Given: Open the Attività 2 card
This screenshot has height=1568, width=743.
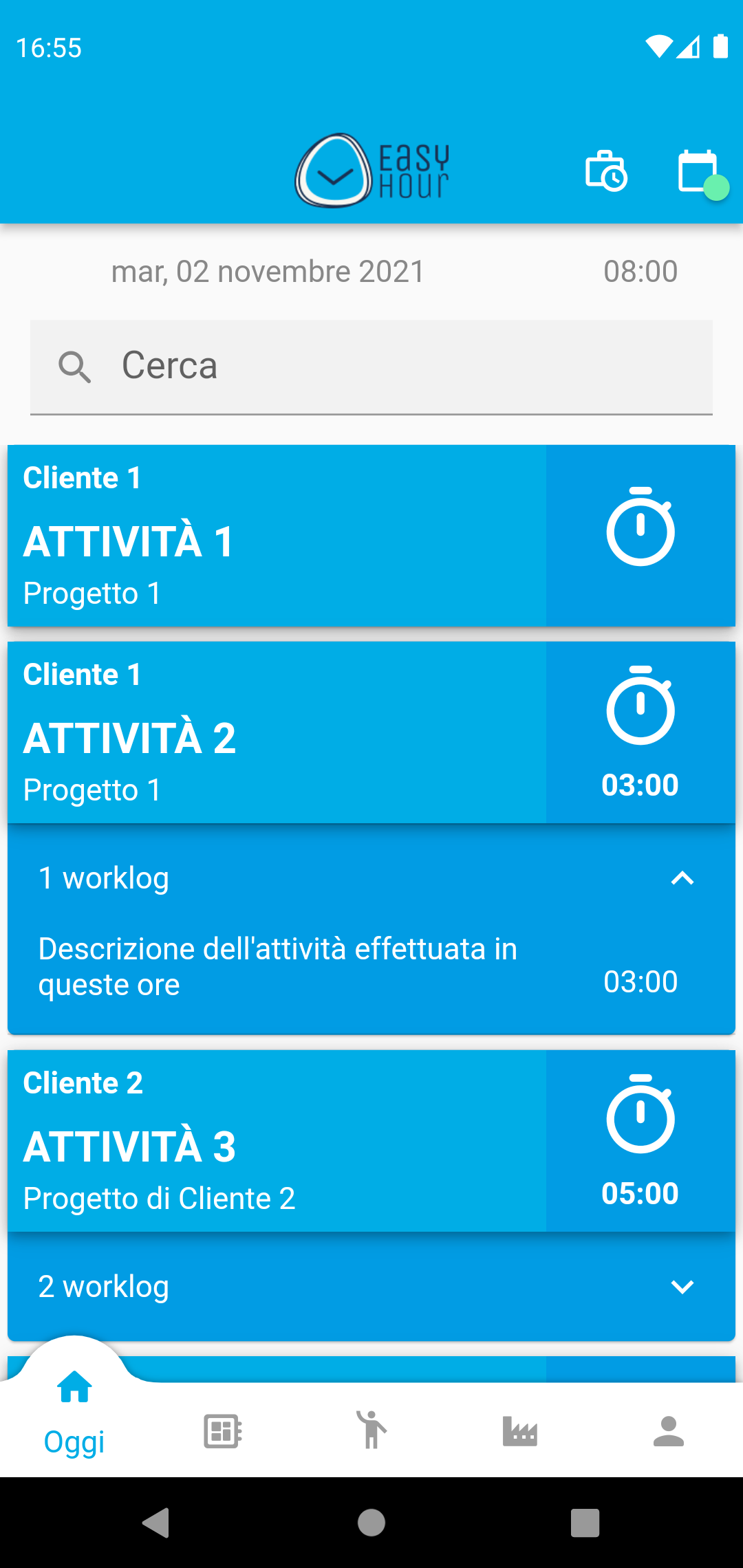Looking at the screenshot, I should (277, 732).
